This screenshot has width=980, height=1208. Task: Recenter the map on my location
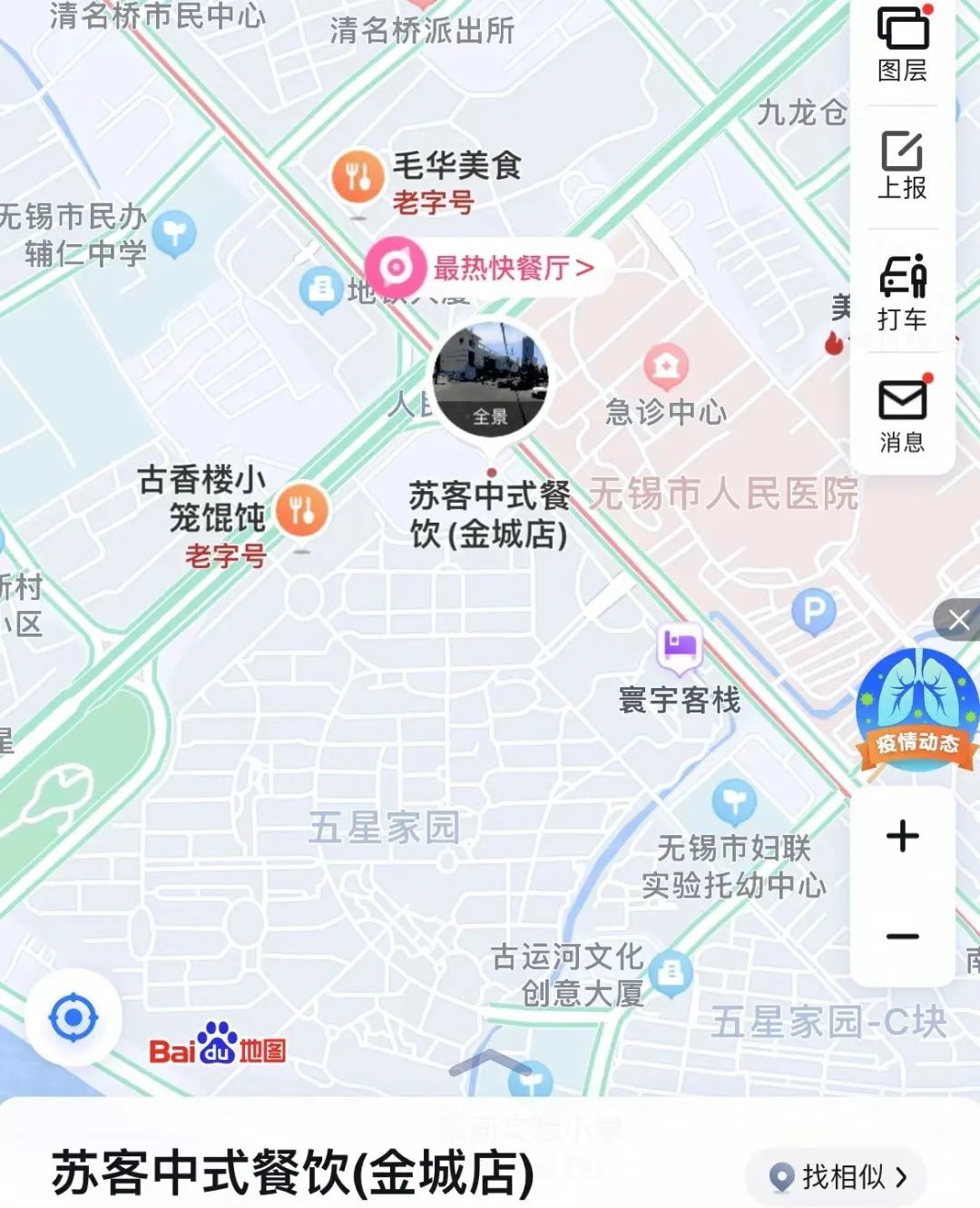tap(73, 1017)
